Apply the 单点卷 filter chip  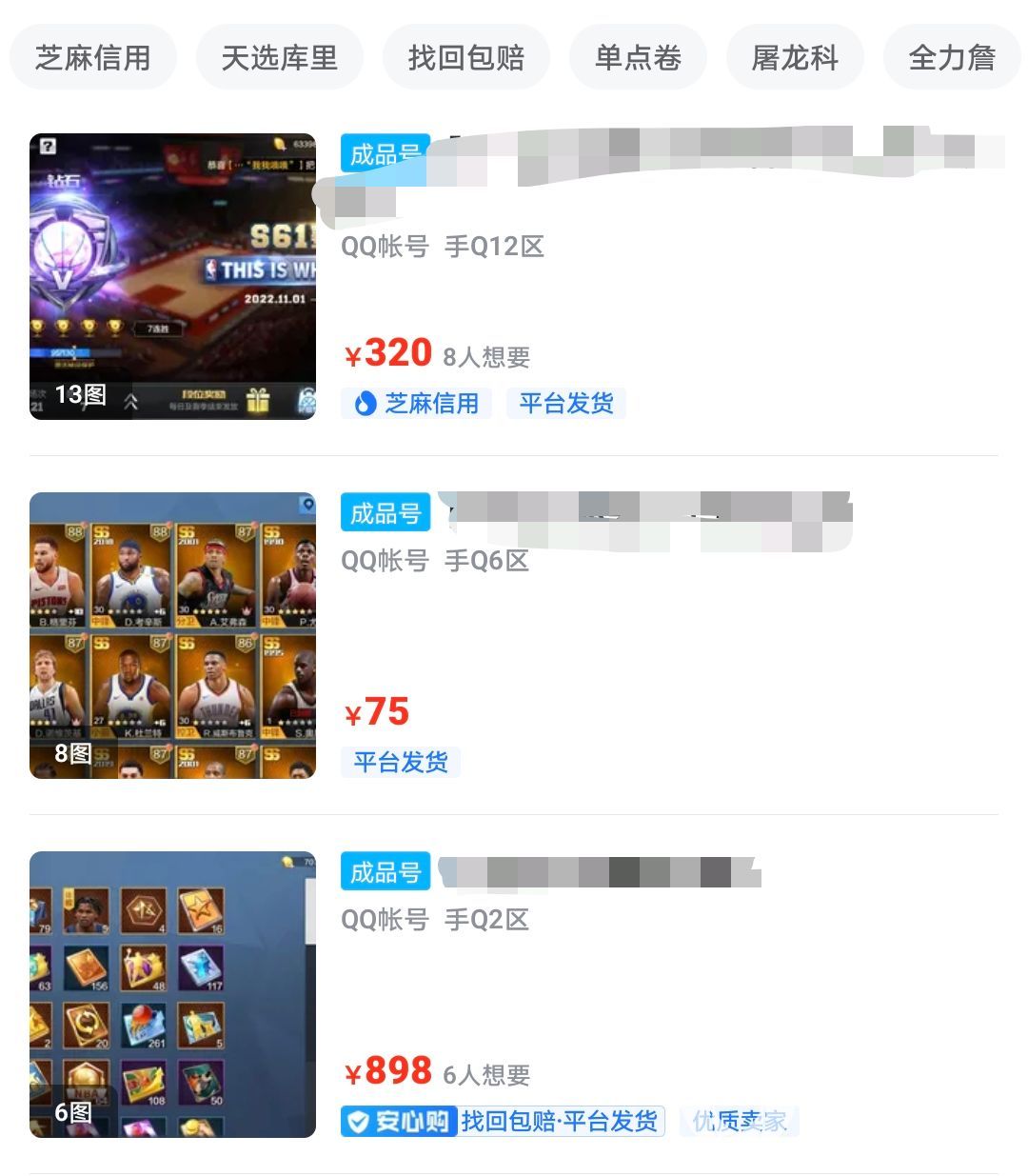638,58
